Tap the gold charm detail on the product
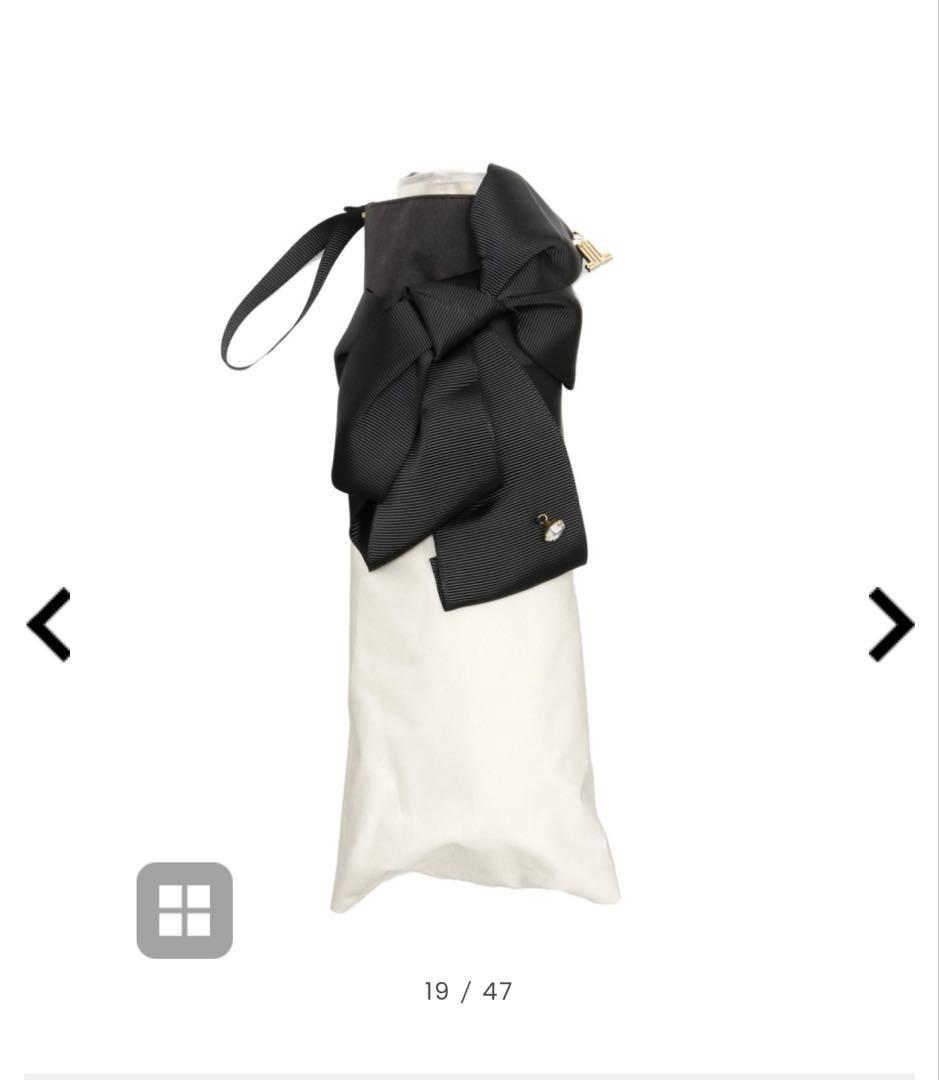939x1080 pixels. click(x=549, y=528)
